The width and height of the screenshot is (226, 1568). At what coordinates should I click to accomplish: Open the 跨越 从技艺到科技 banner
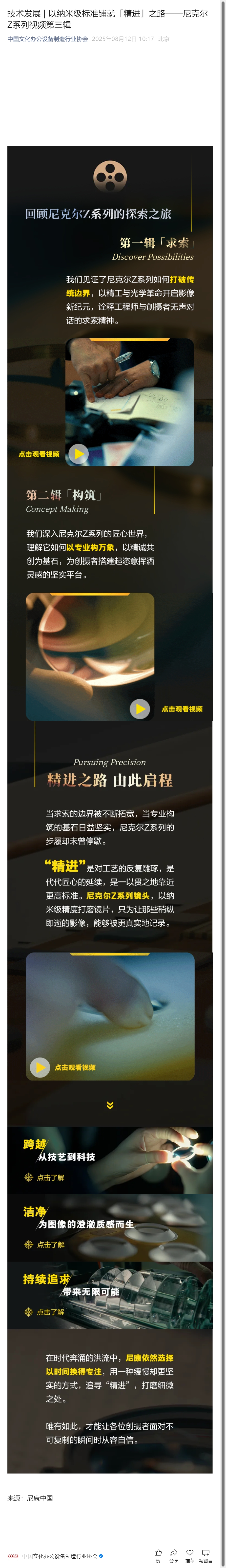(x=110, y=1159)
